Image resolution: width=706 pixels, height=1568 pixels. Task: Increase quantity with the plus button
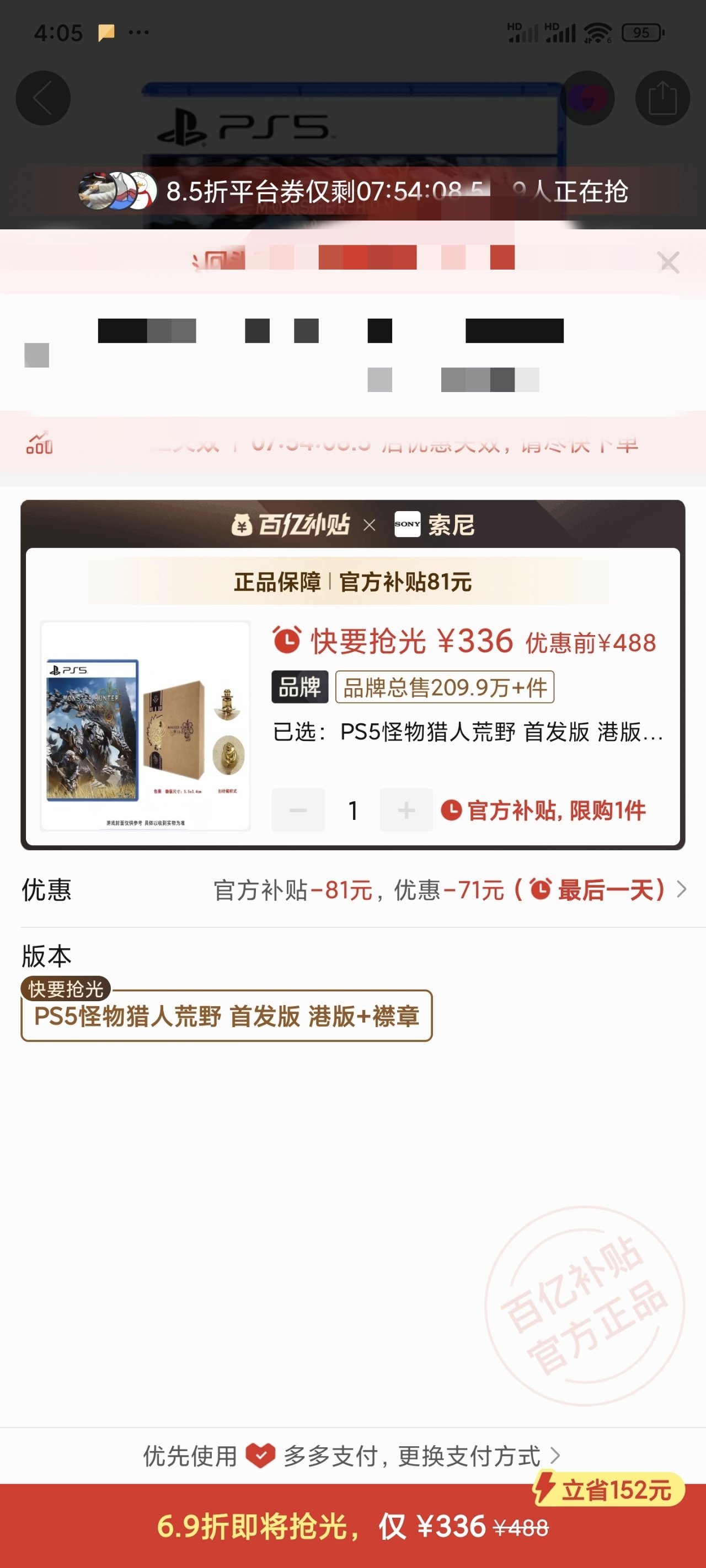pos(407,810)
